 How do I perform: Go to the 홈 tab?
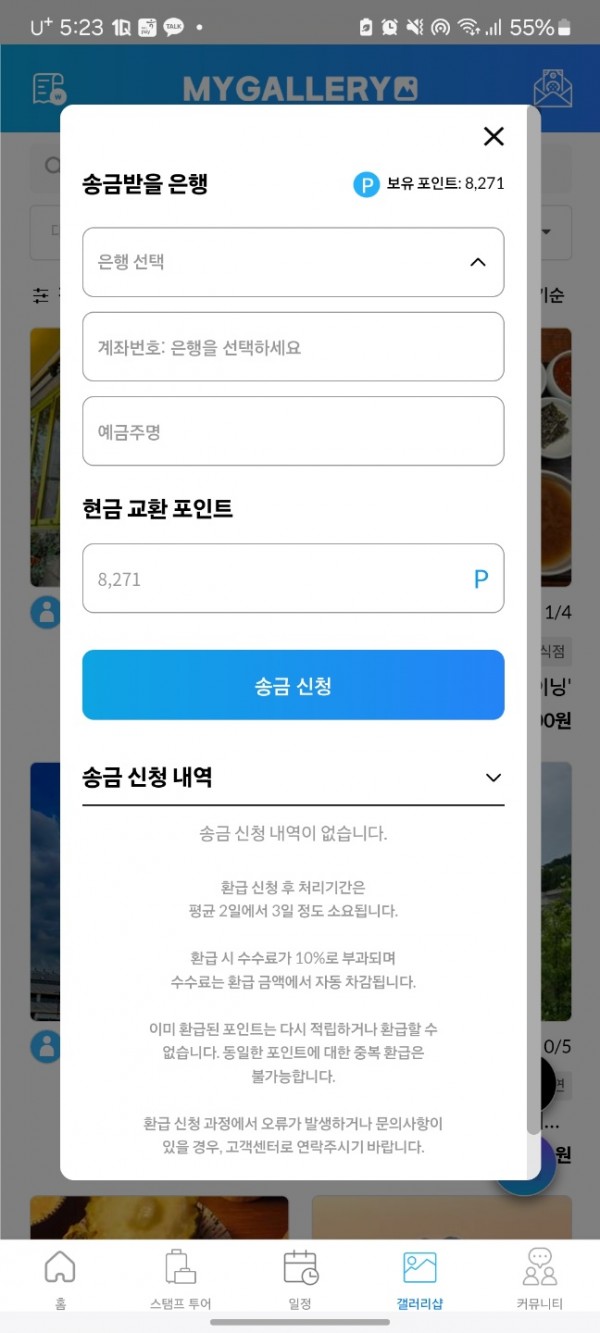click(x=60, y=1278)
